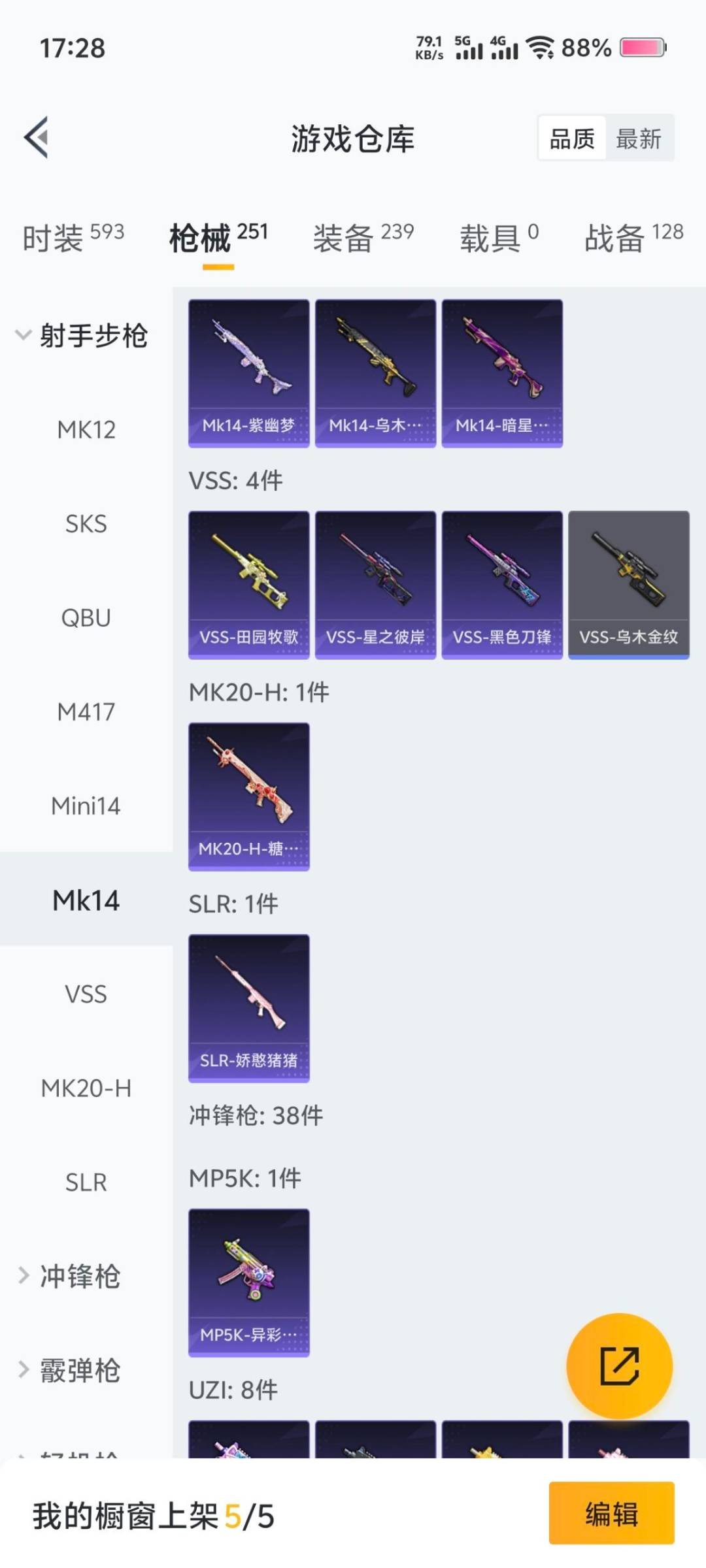Select VSS in the sidebar
The width and height of the screenshot is (706, 1568).
pyautogui.click(x=87, y=994)
